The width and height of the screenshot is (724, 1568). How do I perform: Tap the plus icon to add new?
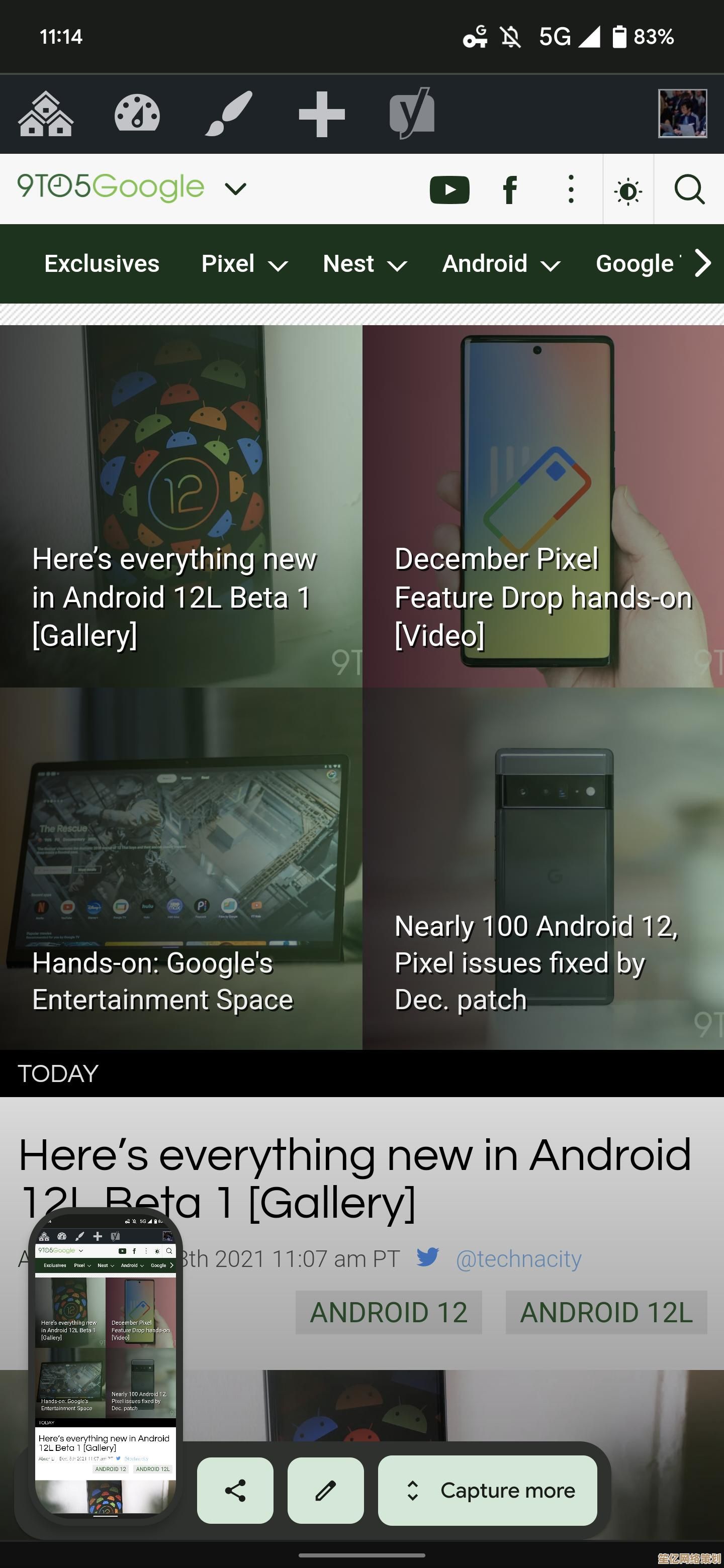click(321, 114)
